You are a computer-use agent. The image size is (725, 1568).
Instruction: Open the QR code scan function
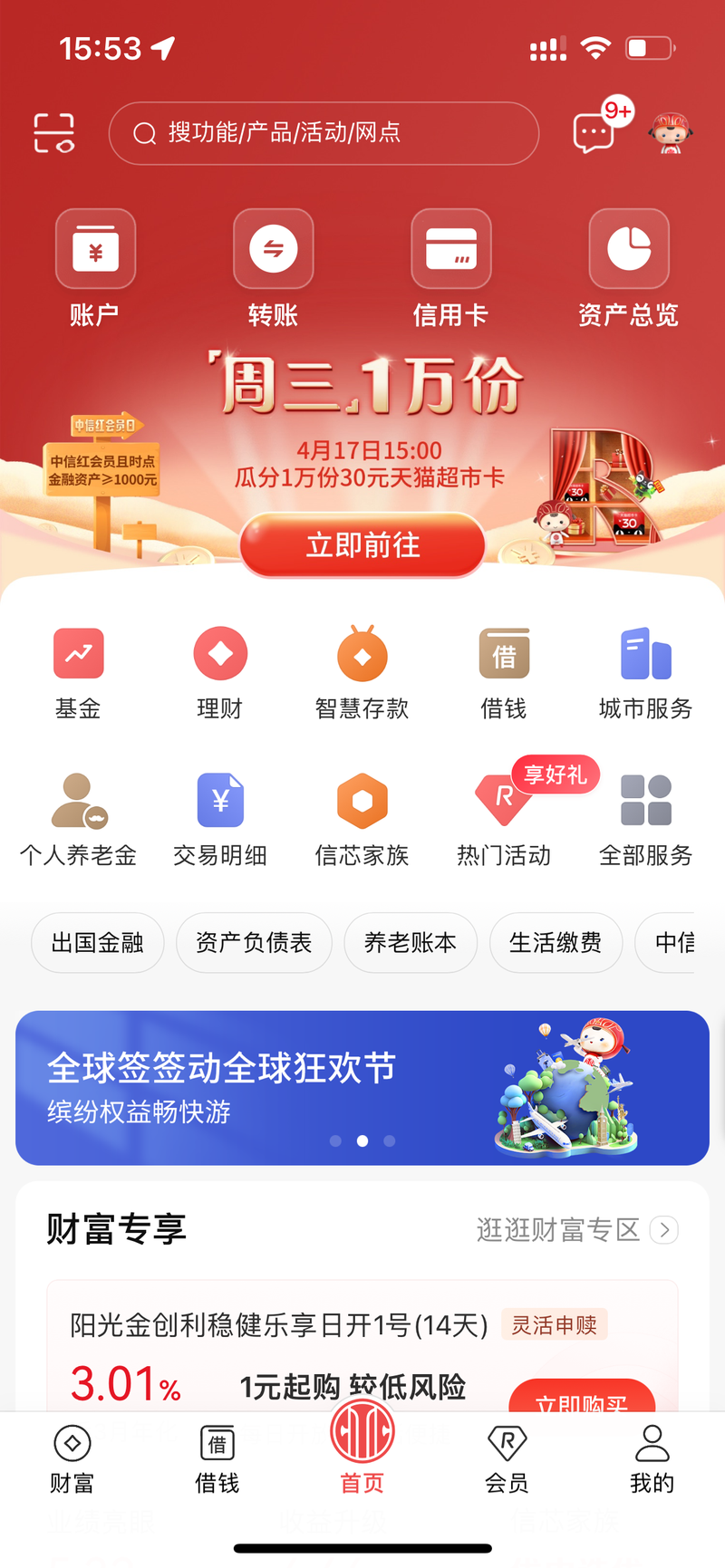point(53,133)
